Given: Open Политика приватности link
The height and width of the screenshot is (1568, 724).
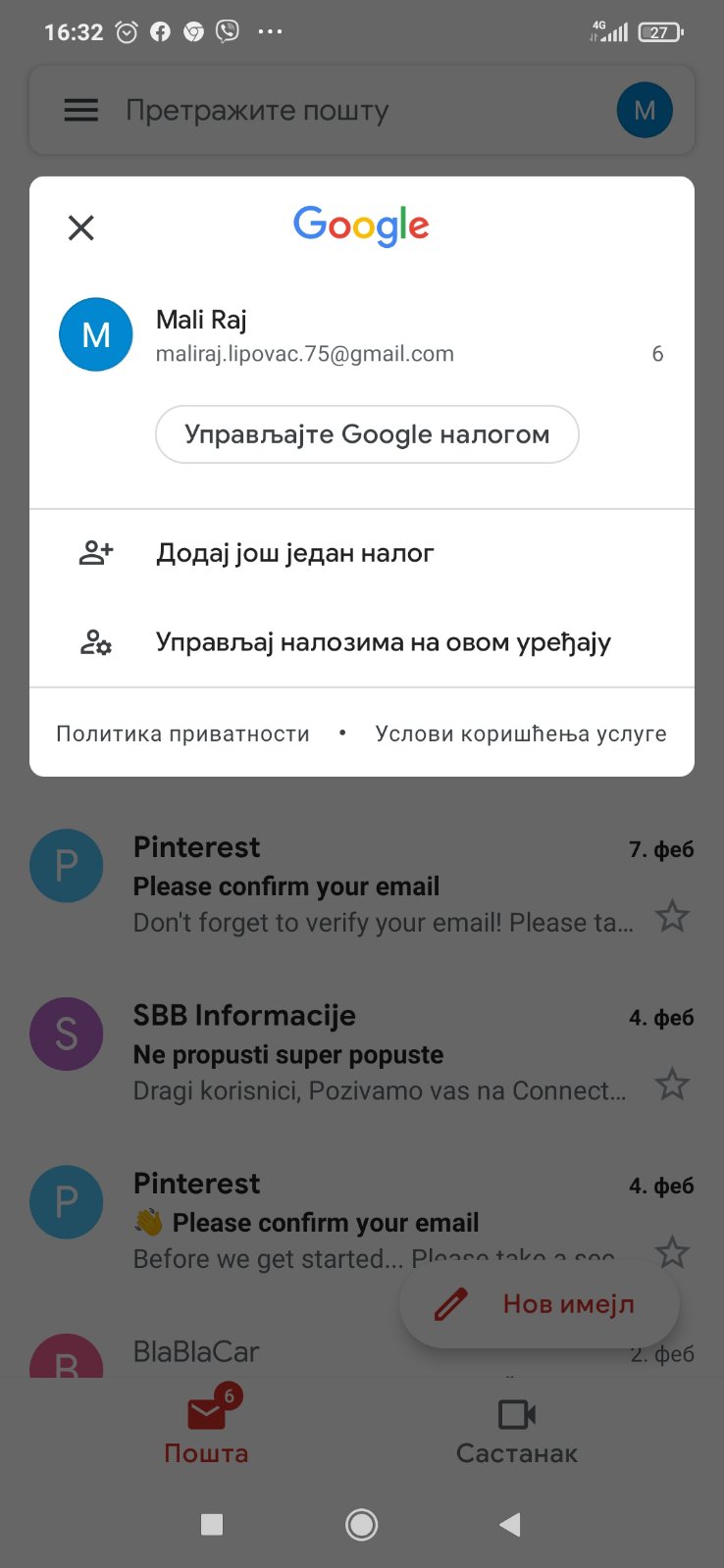Looking at the screenshot, I should click(182, 733).
